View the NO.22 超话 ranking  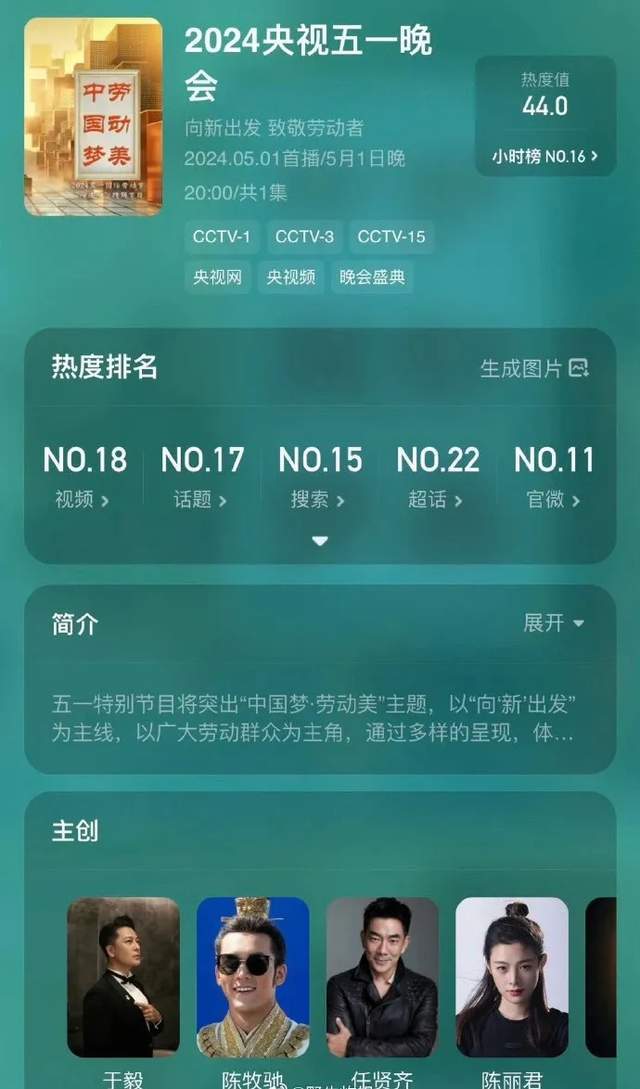(437, 476)
